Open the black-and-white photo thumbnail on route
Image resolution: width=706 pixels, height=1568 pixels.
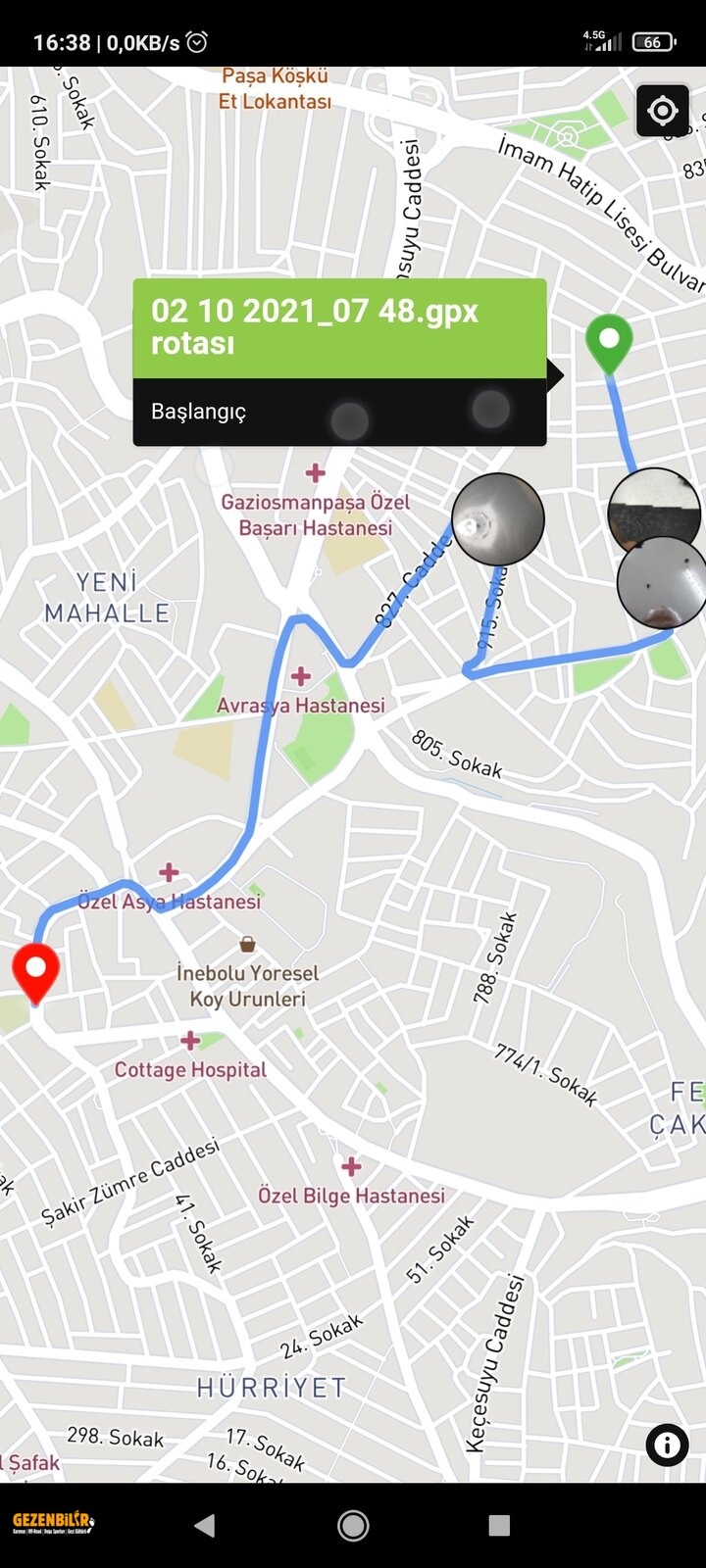click(x=652, y=509)
